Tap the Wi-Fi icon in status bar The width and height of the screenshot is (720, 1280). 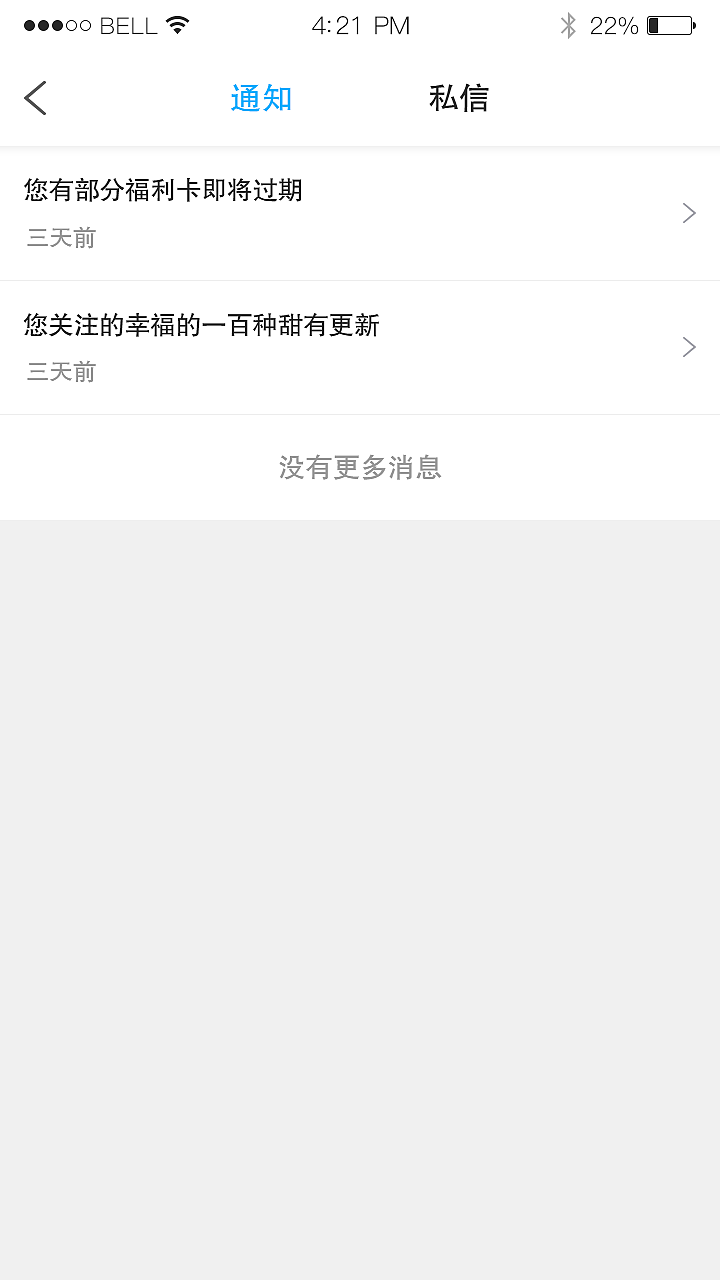[x=178, y=24]
